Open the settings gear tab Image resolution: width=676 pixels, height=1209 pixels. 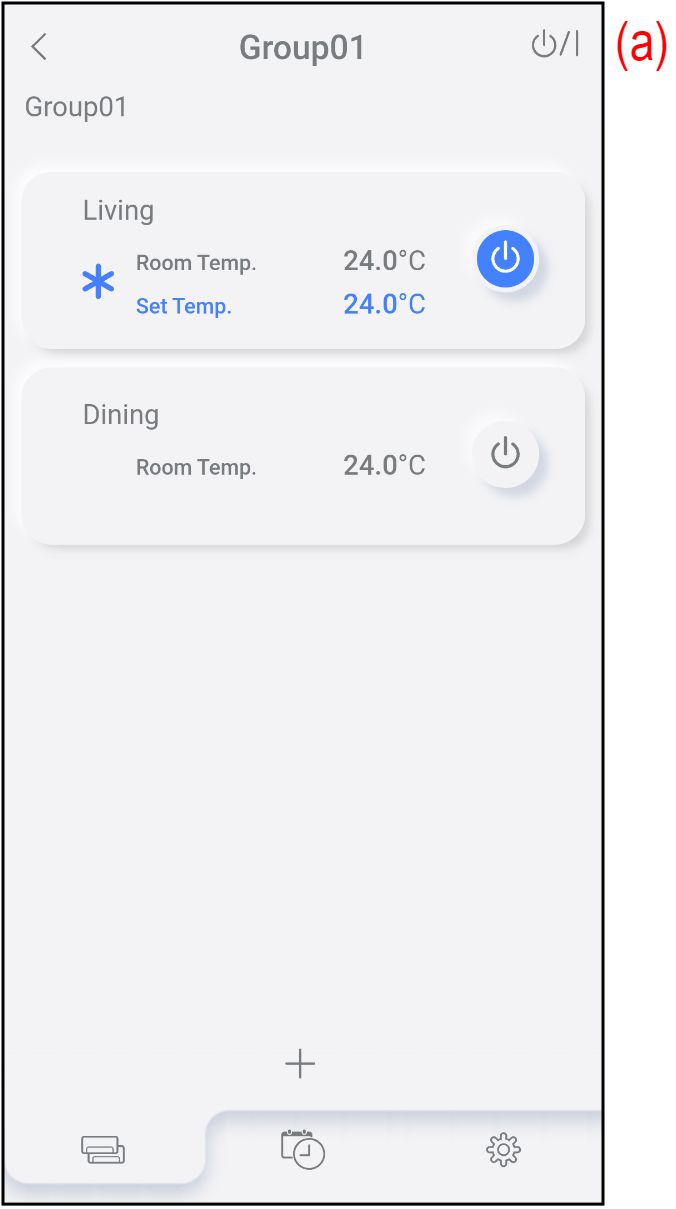click(503, 1150)
